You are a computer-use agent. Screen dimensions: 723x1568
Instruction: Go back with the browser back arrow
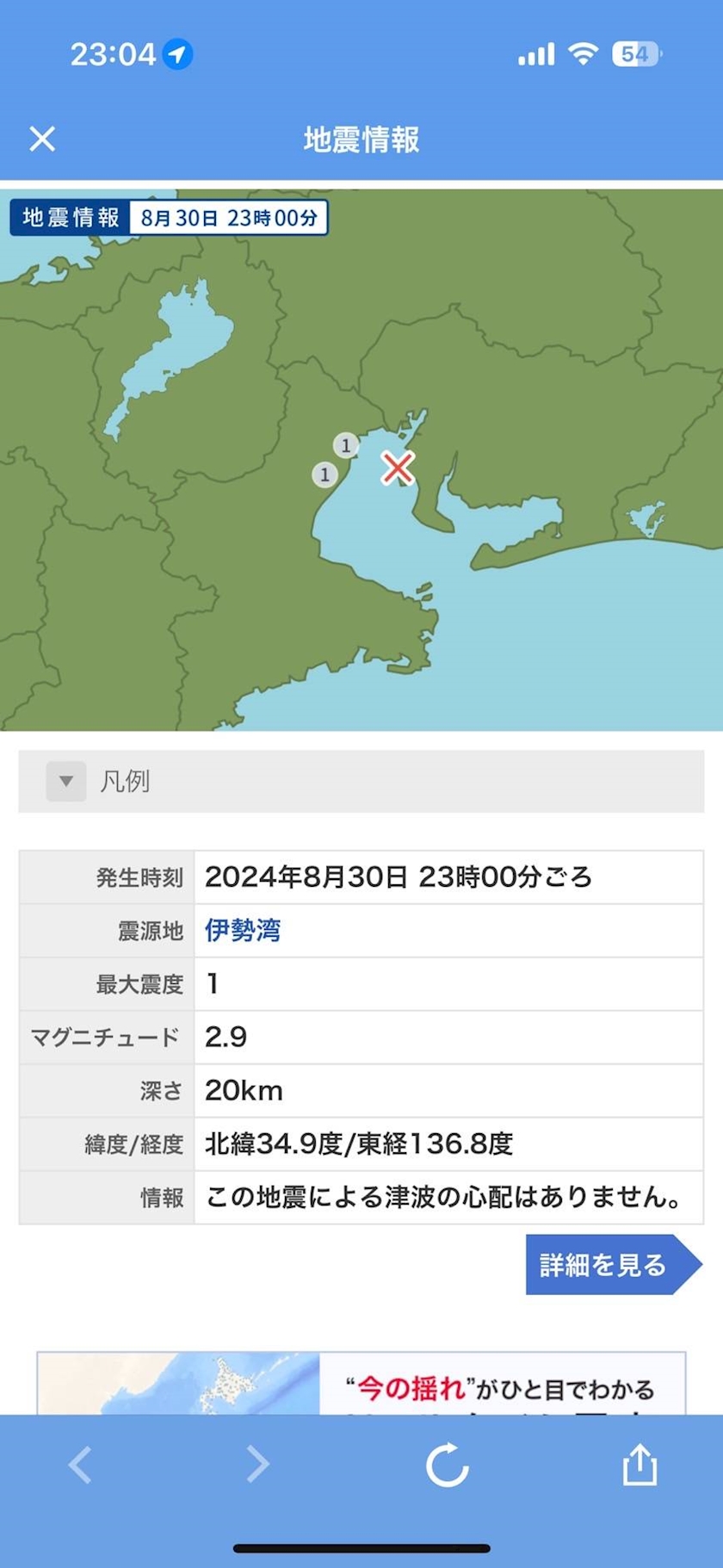(80, 1464)
